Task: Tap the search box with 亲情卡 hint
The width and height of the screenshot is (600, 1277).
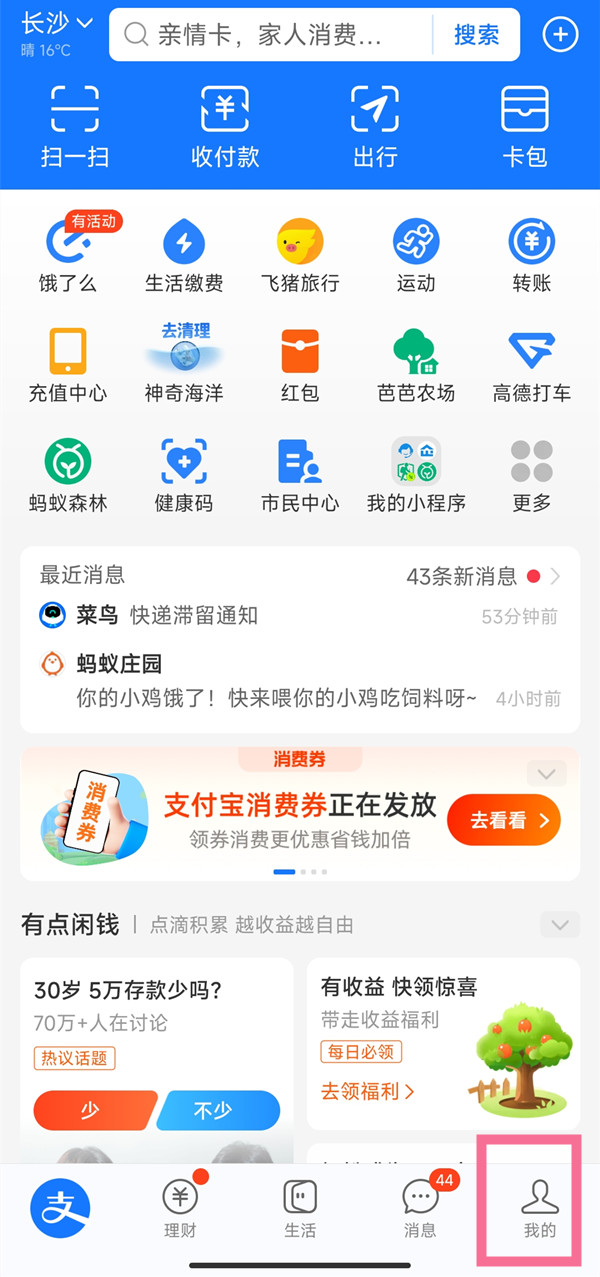Action: click(x=270, y=36)
